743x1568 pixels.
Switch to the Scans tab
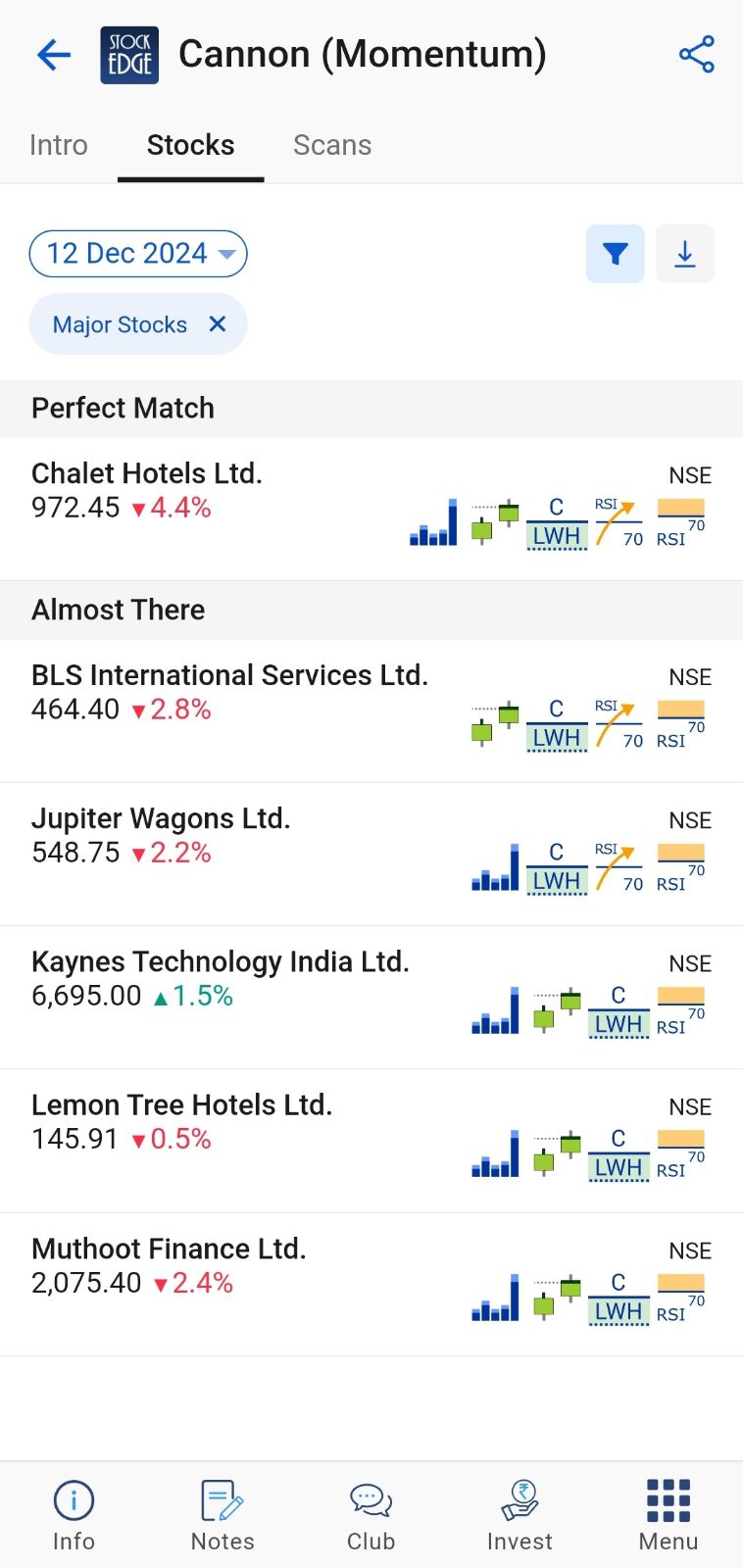tap(332, 145)
